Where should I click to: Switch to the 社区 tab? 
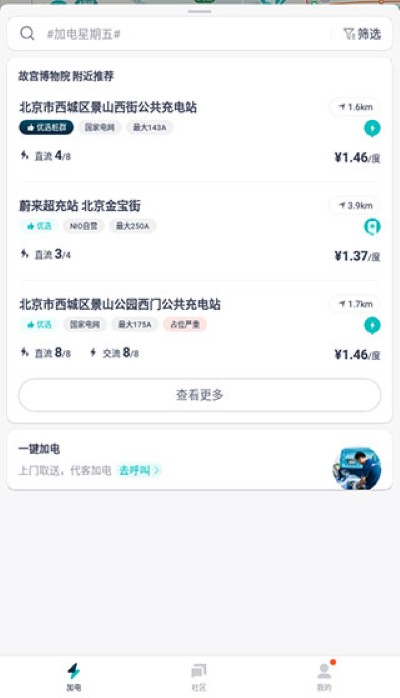(x=199, y=677)
